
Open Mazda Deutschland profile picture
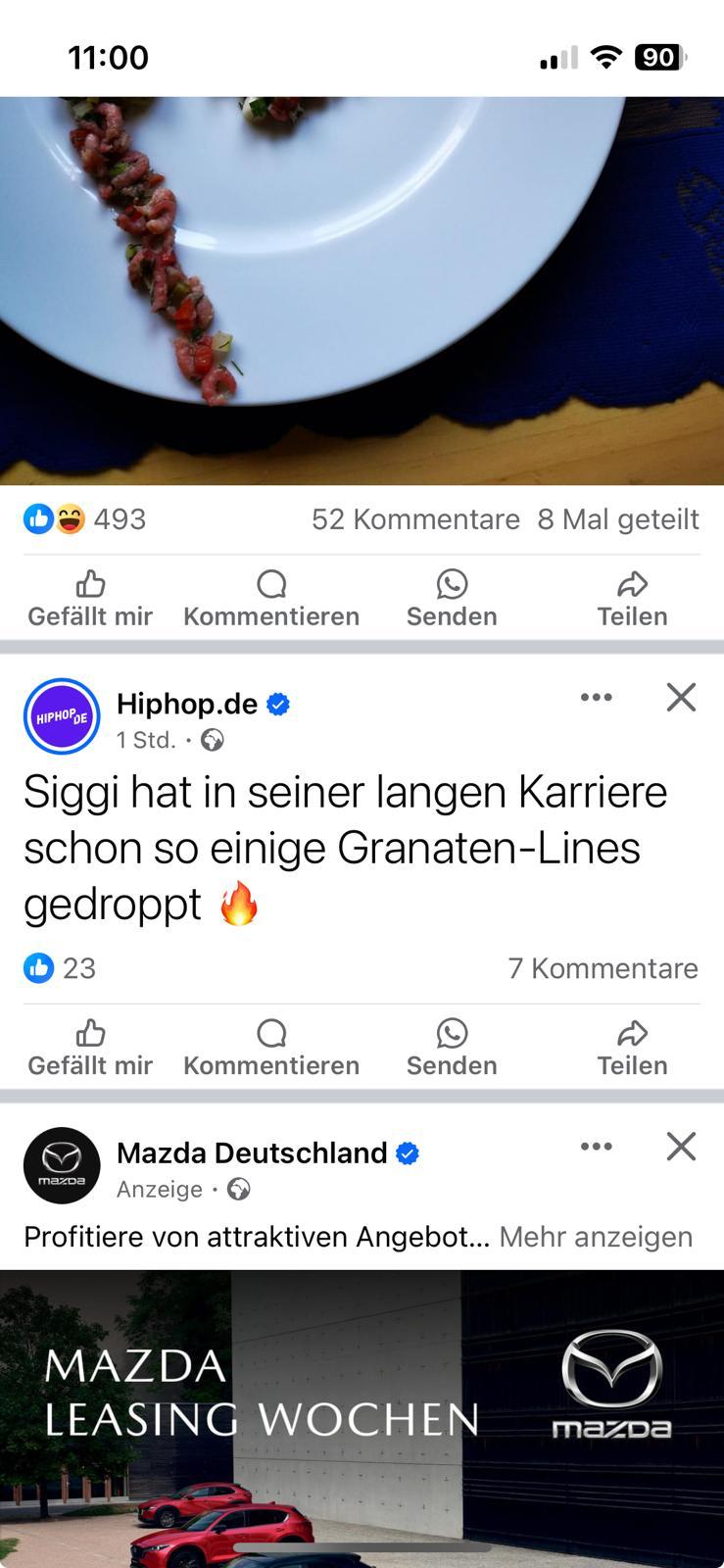(62, 1165)
